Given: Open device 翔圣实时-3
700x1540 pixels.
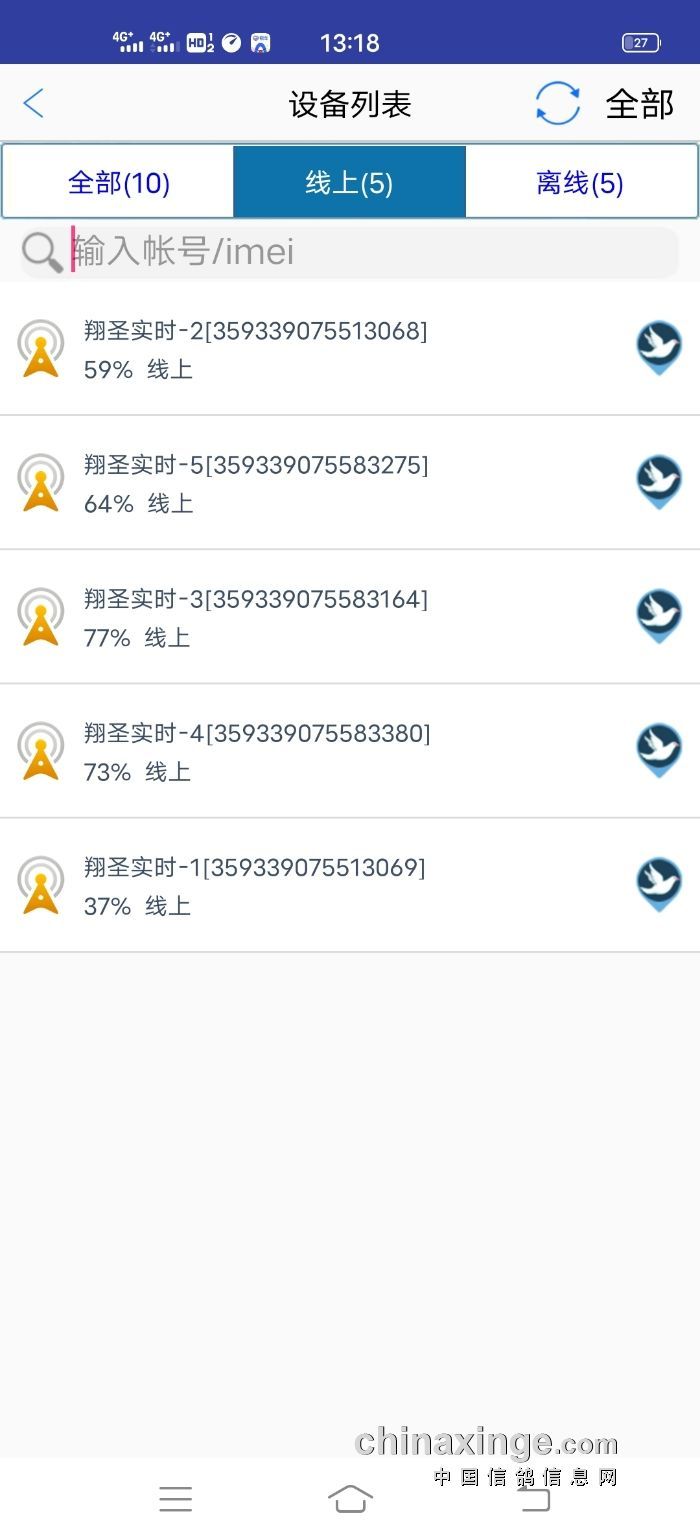Looking at the screenshot, I should click(x=350, y=616).
